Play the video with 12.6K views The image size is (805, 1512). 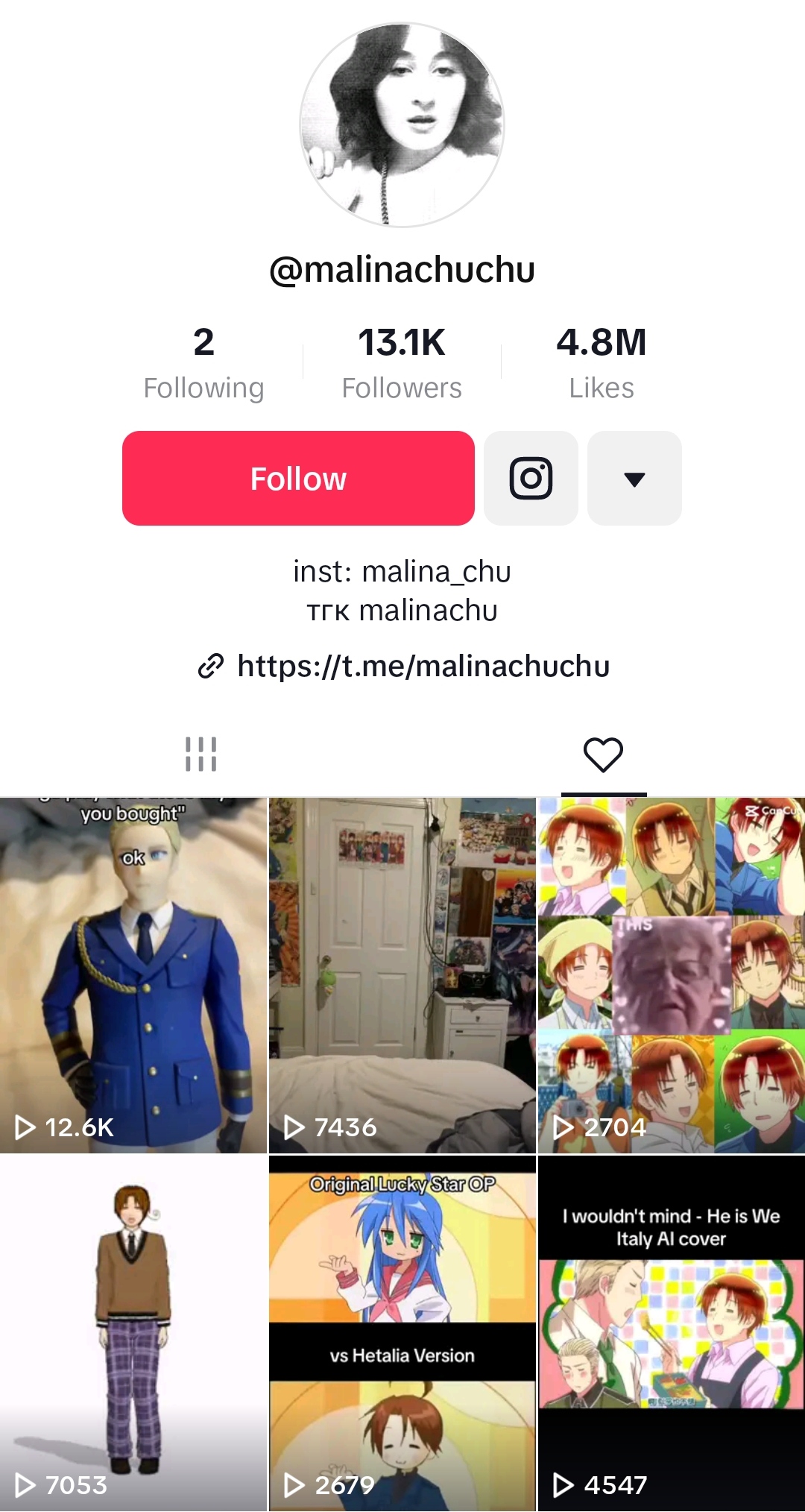coord(133,975)
